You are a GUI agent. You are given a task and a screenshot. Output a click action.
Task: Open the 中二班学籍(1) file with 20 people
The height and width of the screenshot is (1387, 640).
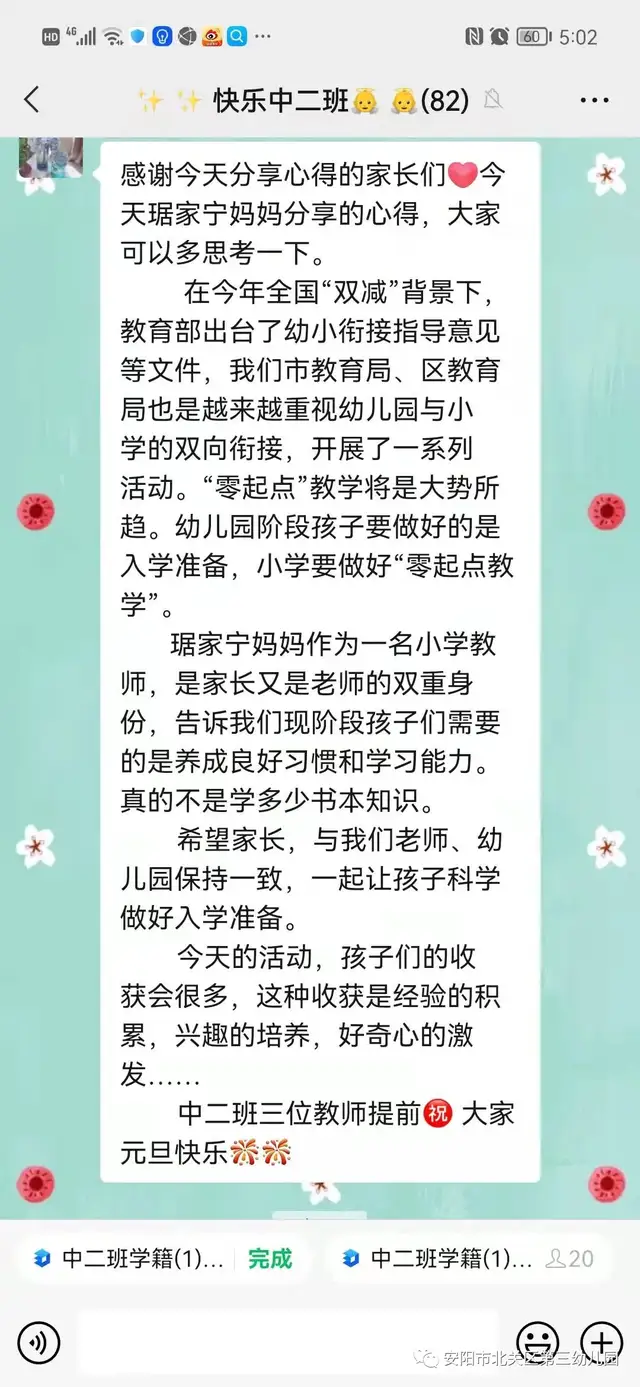tap(466, 1258)
